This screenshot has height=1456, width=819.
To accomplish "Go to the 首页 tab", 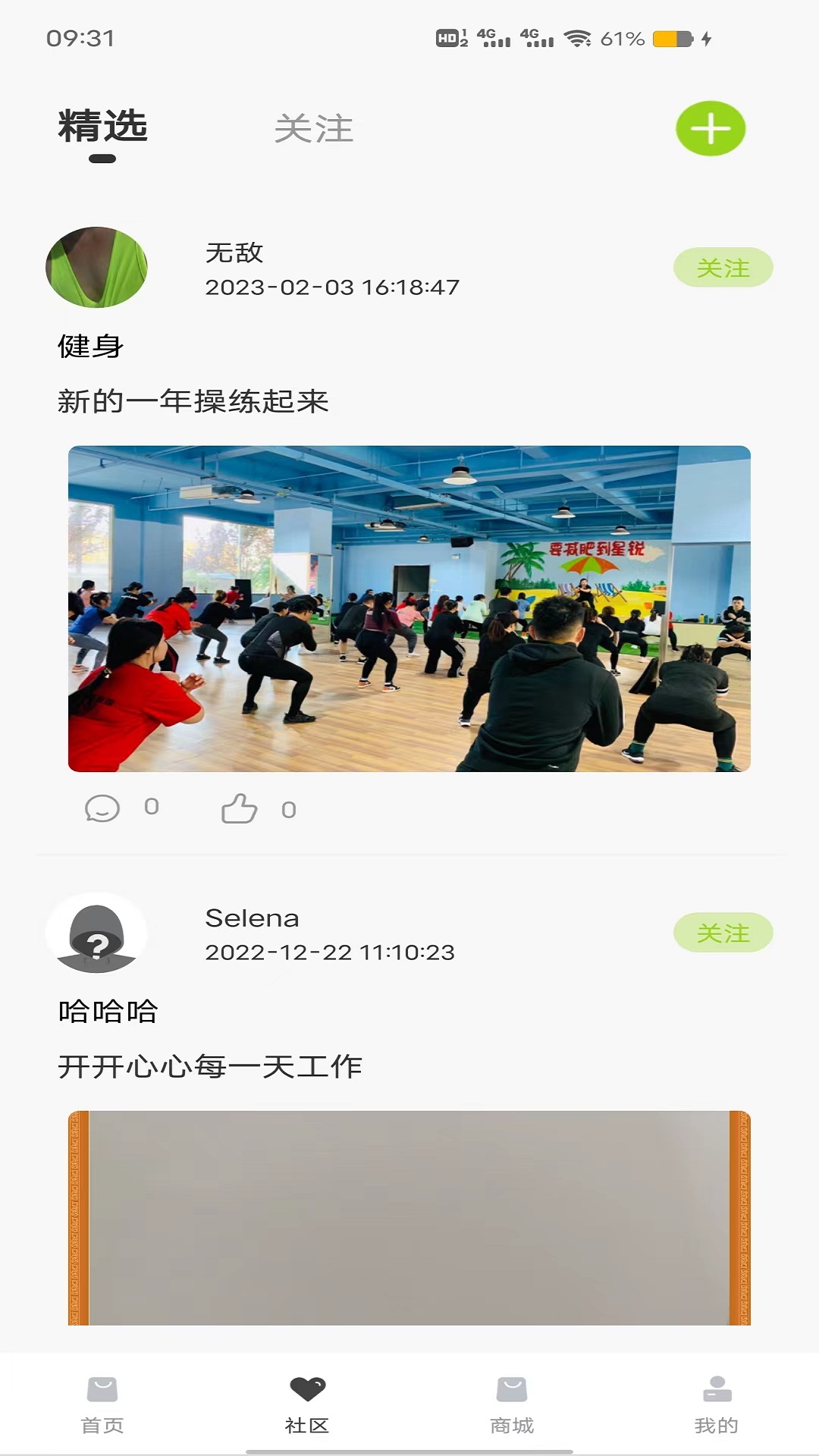I will coord(102,1405).
